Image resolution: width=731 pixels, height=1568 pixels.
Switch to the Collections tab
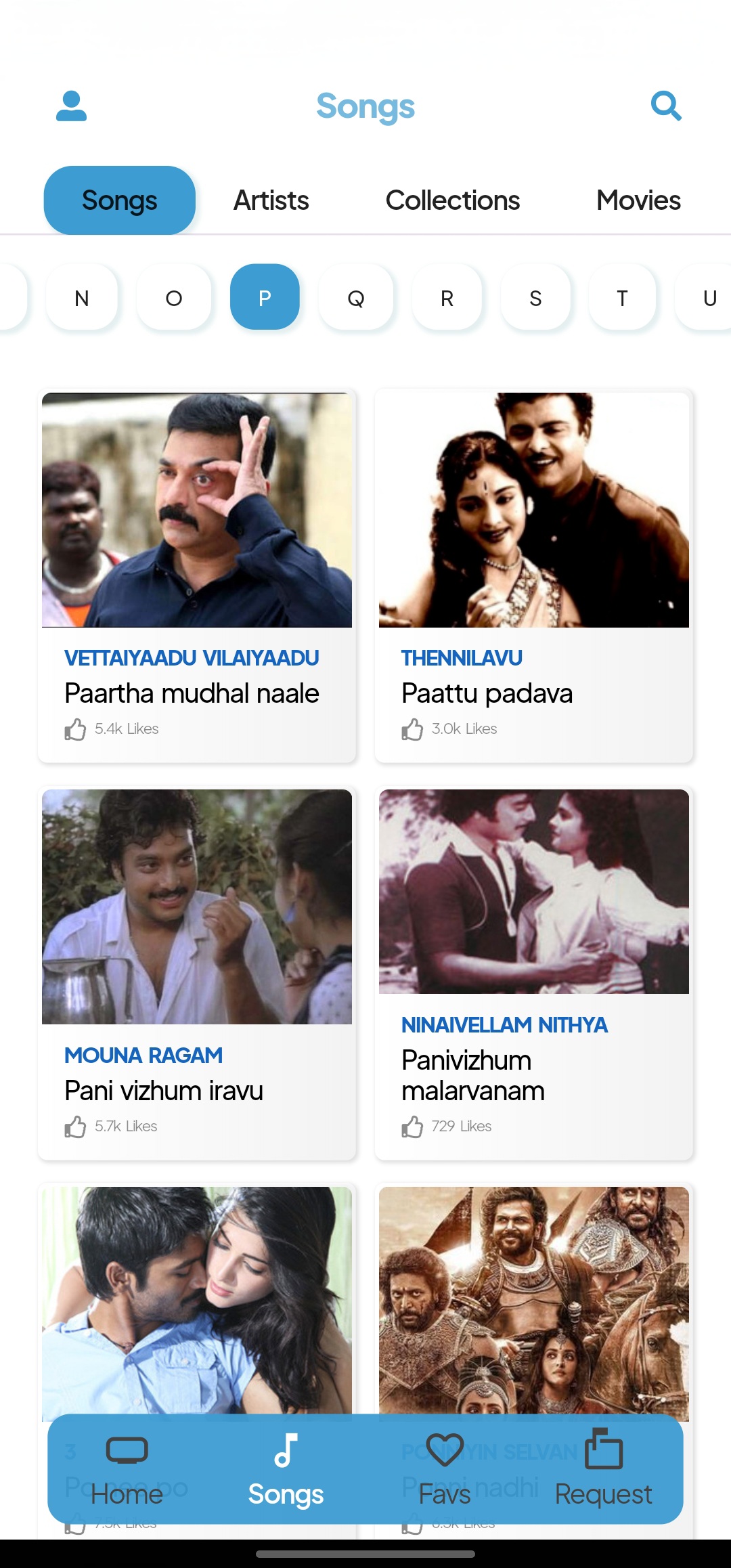tap(452, 200)
